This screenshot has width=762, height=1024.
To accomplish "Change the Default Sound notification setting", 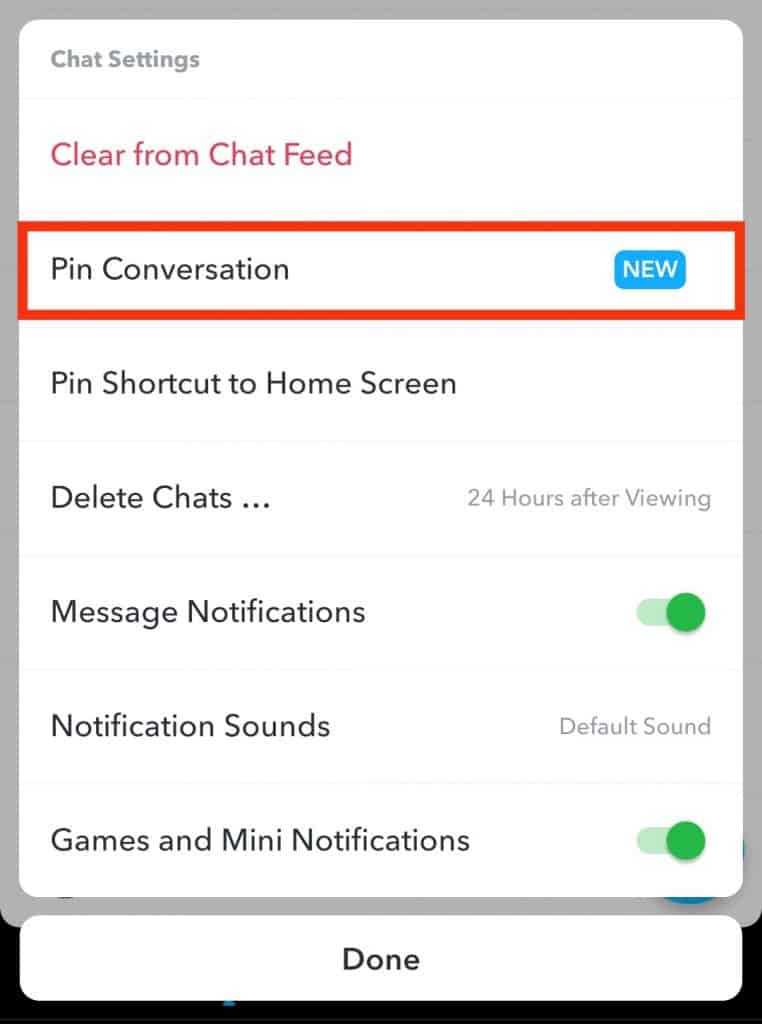I will (x=635, y=726).
